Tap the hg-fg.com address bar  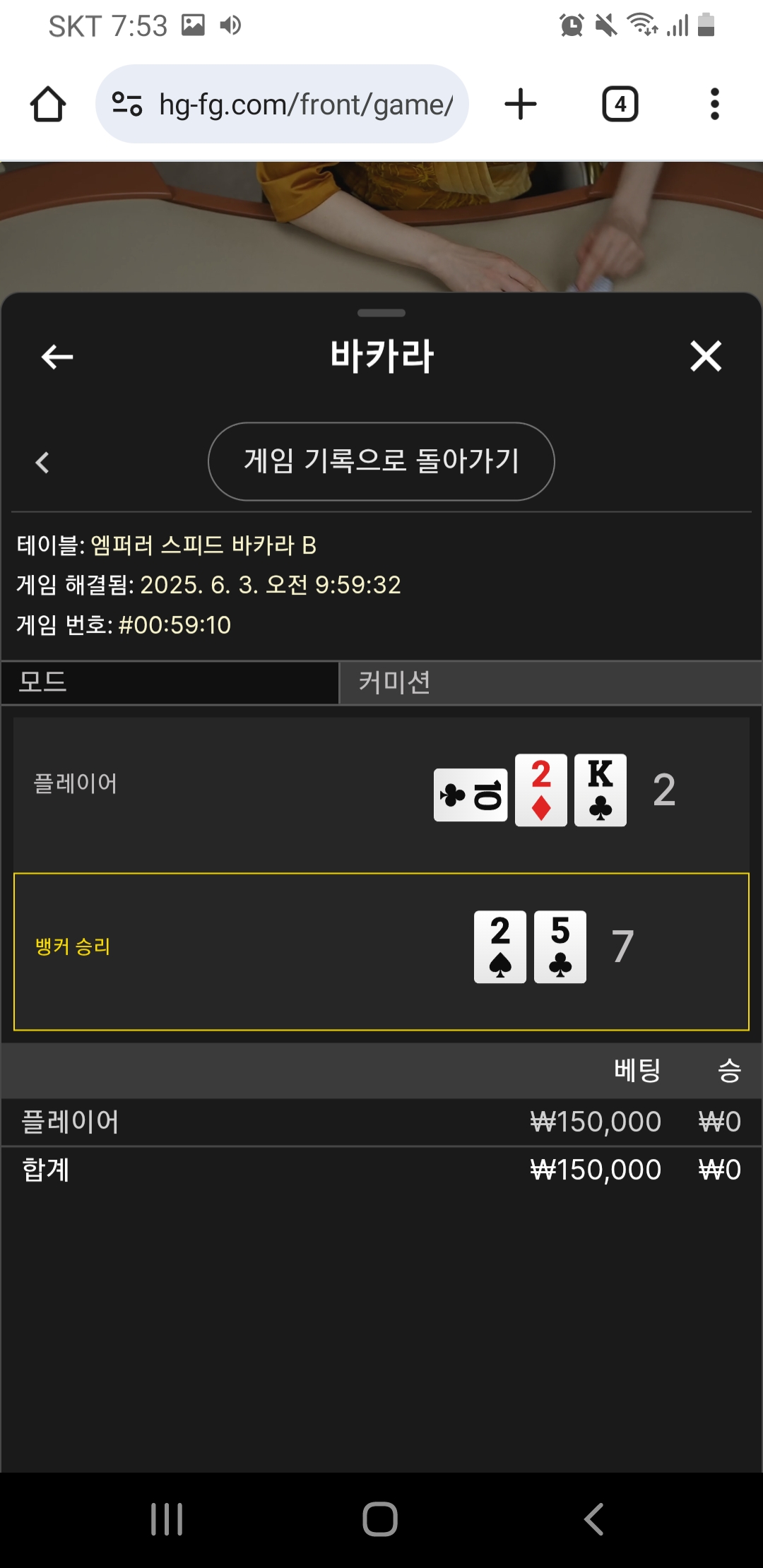pyautogui.click(x=282, y=104)
